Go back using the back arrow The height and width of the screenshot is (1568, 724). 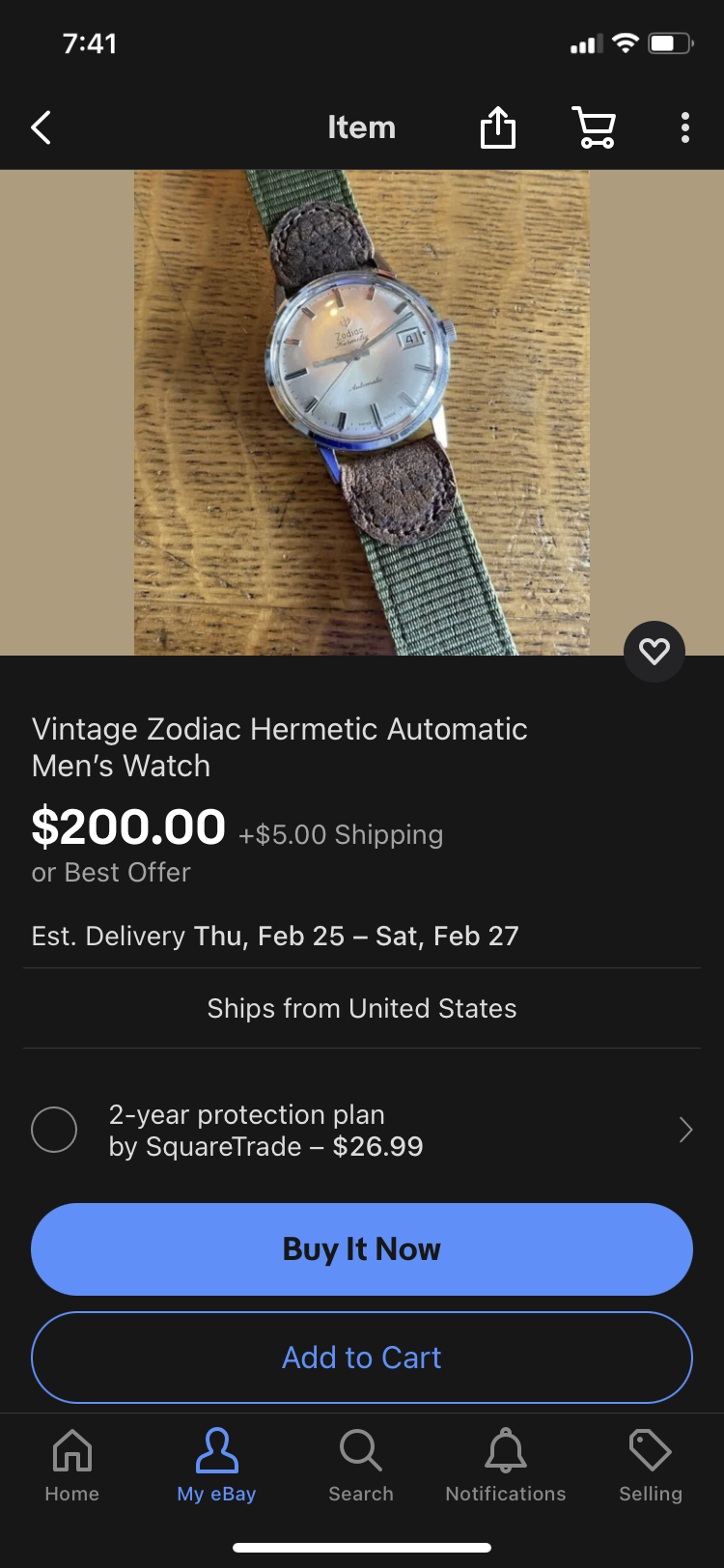[x=41, y=127]
